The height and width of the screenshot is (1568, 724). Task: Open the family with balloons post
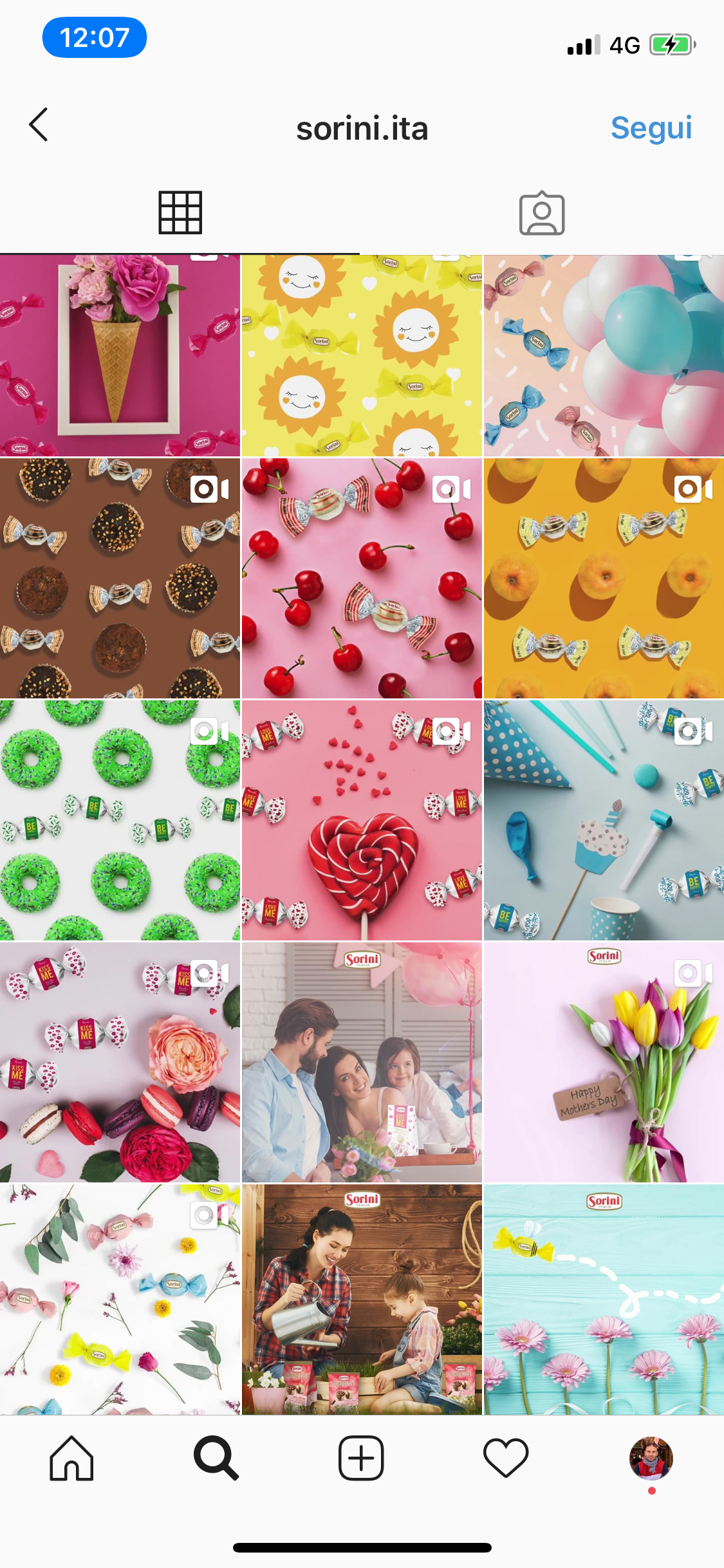coord(362,1062)
